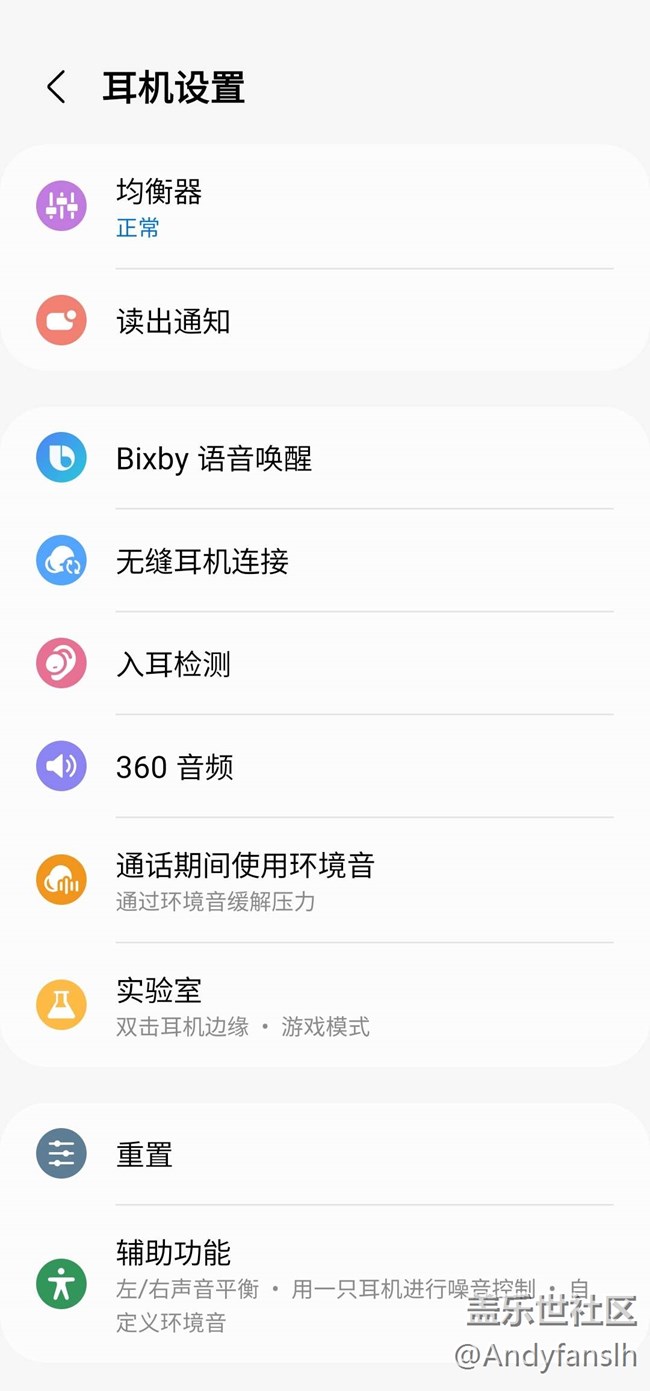Open the 均衡器 equalizer setting
Viewport: 650px width, 1391px height.
(325, 208)
